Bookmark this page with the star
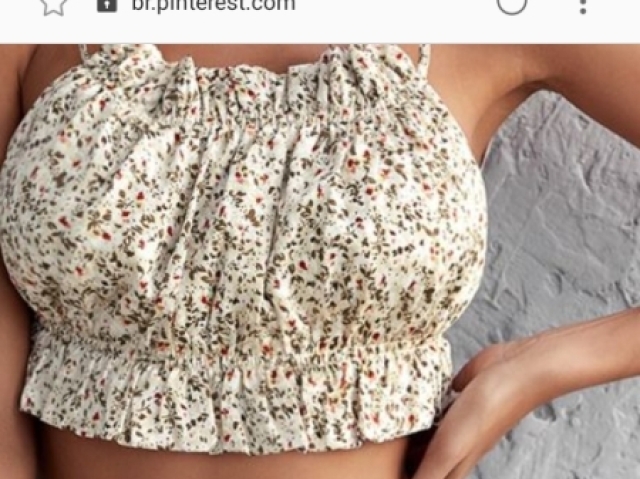This screenshot has height=479, width=640. [x=53, y=5]
